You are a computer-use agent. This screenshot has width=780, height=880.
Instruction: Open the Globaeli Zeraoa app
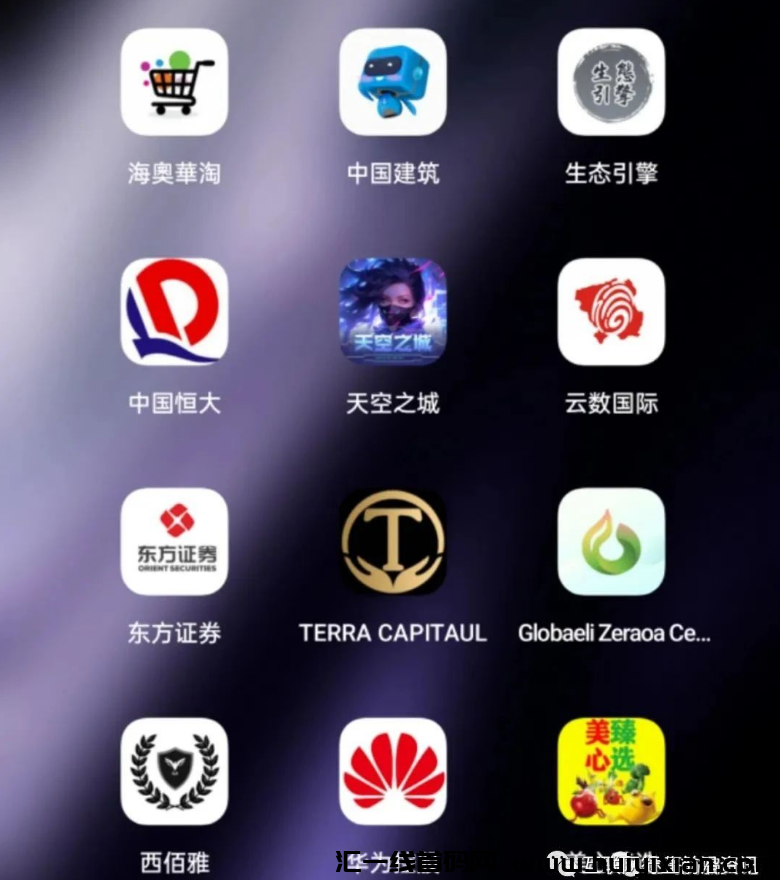[x=611, y=542]
